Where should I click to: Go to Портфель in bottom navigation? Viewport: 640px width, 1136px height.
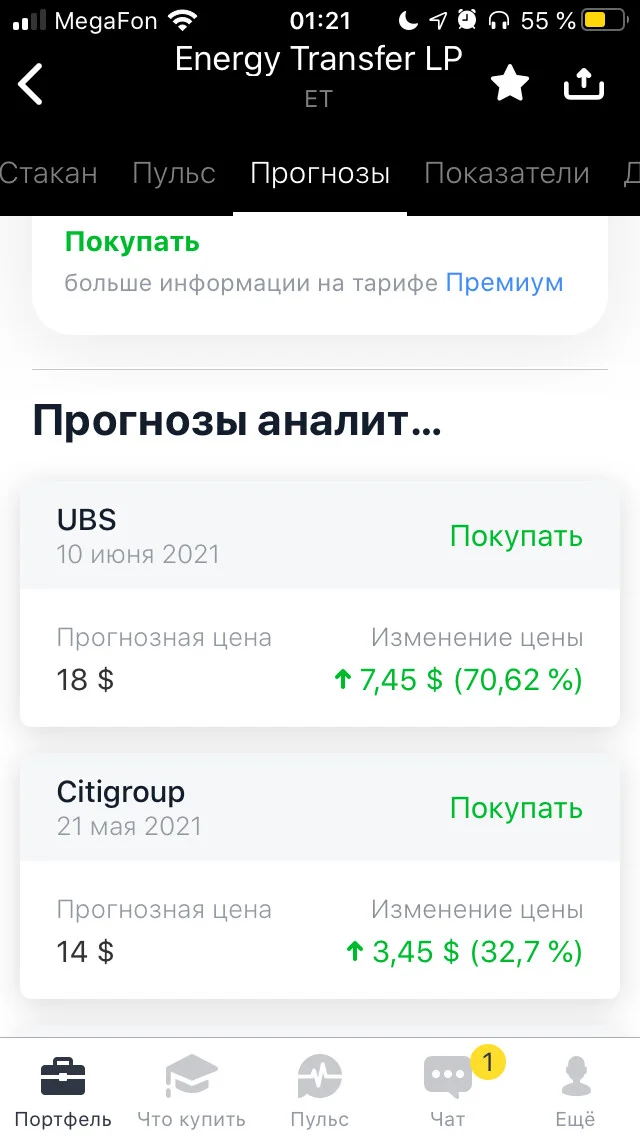click(x=63, y=1090)
